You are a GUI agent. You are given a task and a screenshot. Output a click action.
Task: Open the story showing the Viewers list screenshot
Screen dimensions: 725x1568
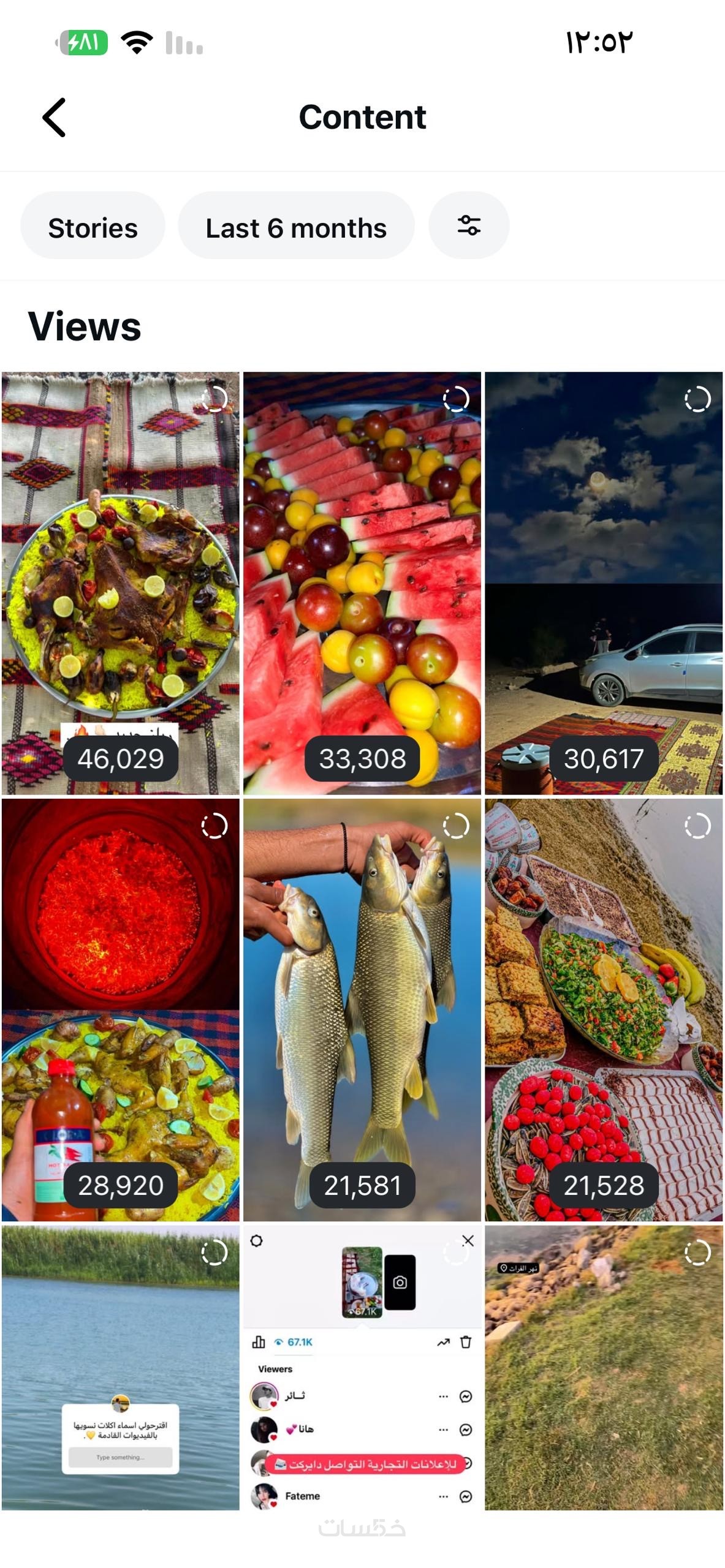tap(362, 1366)
